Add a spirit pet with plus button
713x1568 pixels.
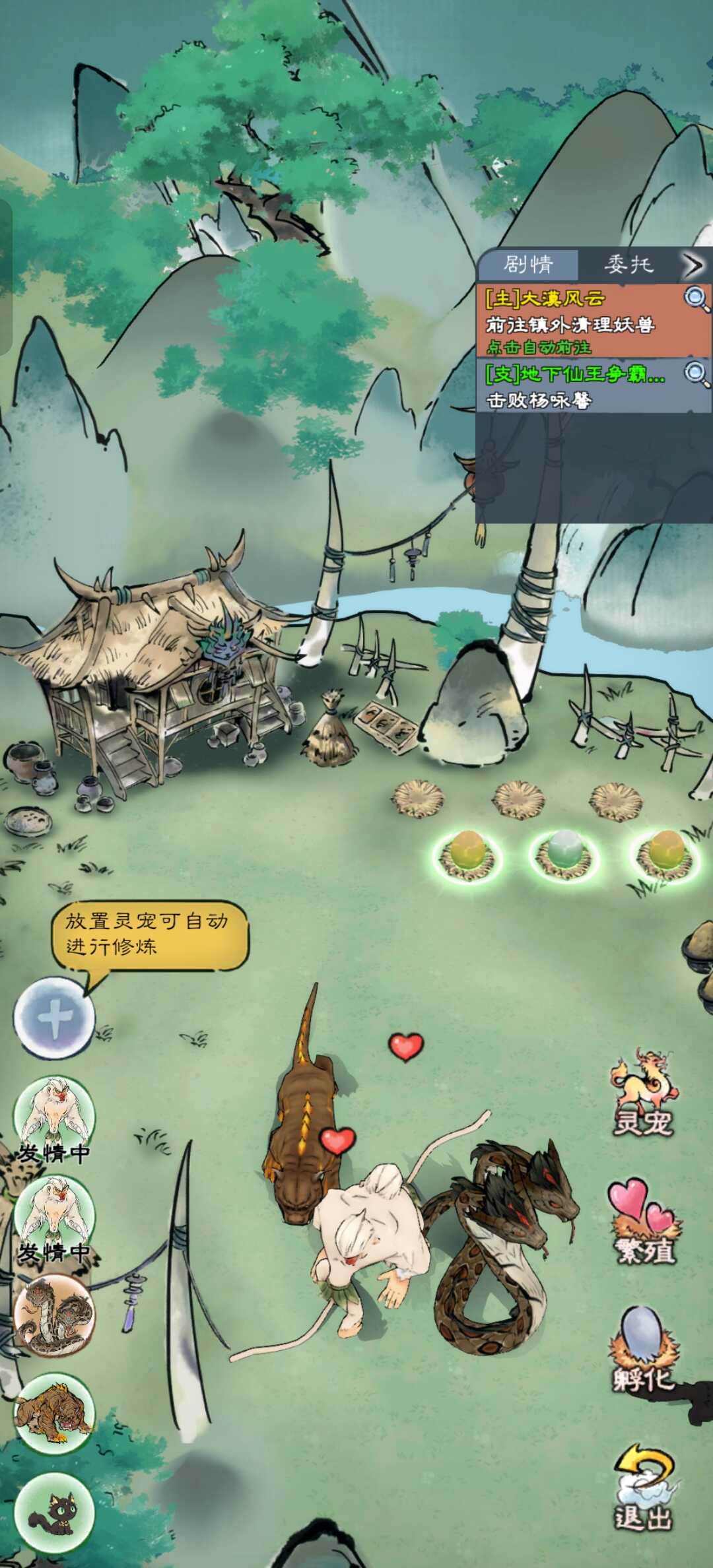tap(54, 1018)
